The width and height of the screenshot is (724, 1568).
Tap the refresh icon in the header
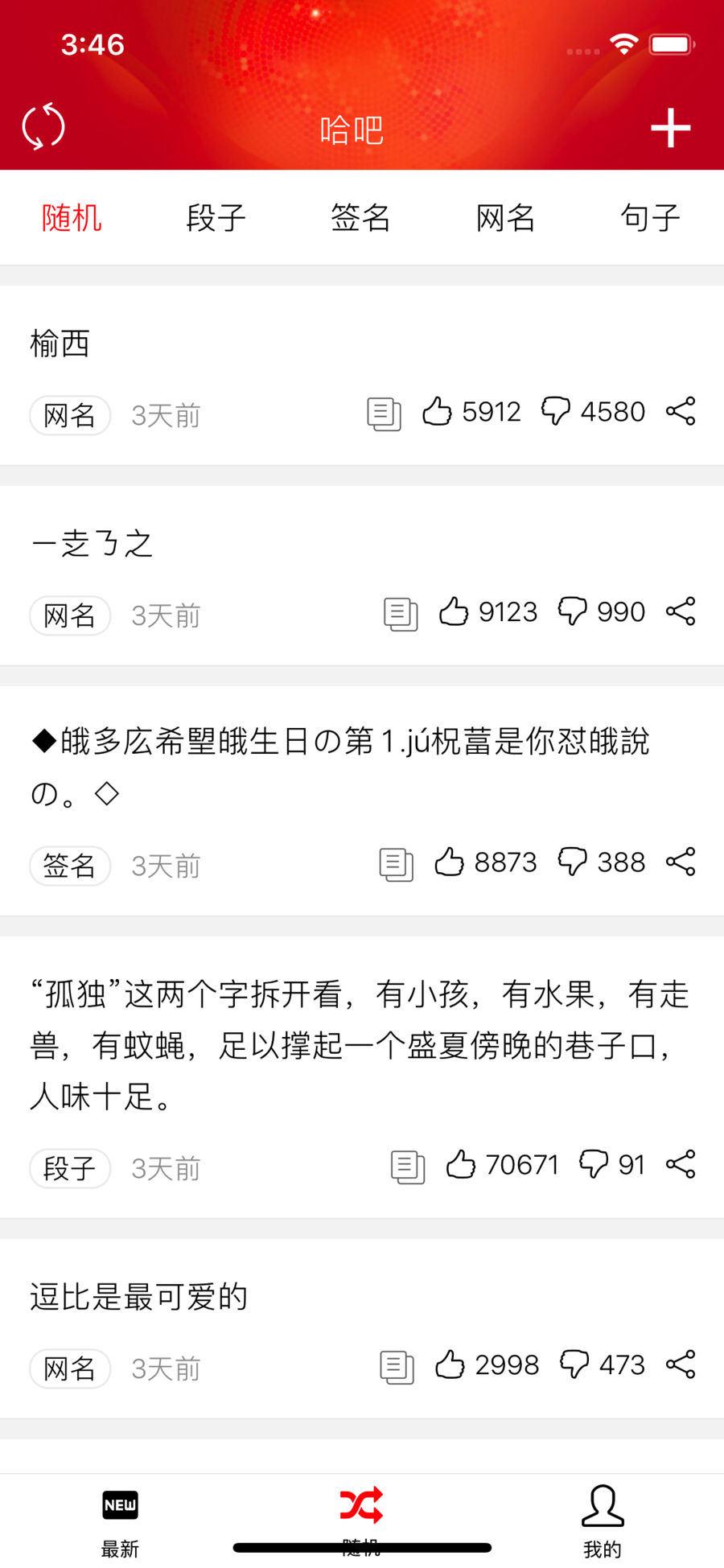click(43, 127)
